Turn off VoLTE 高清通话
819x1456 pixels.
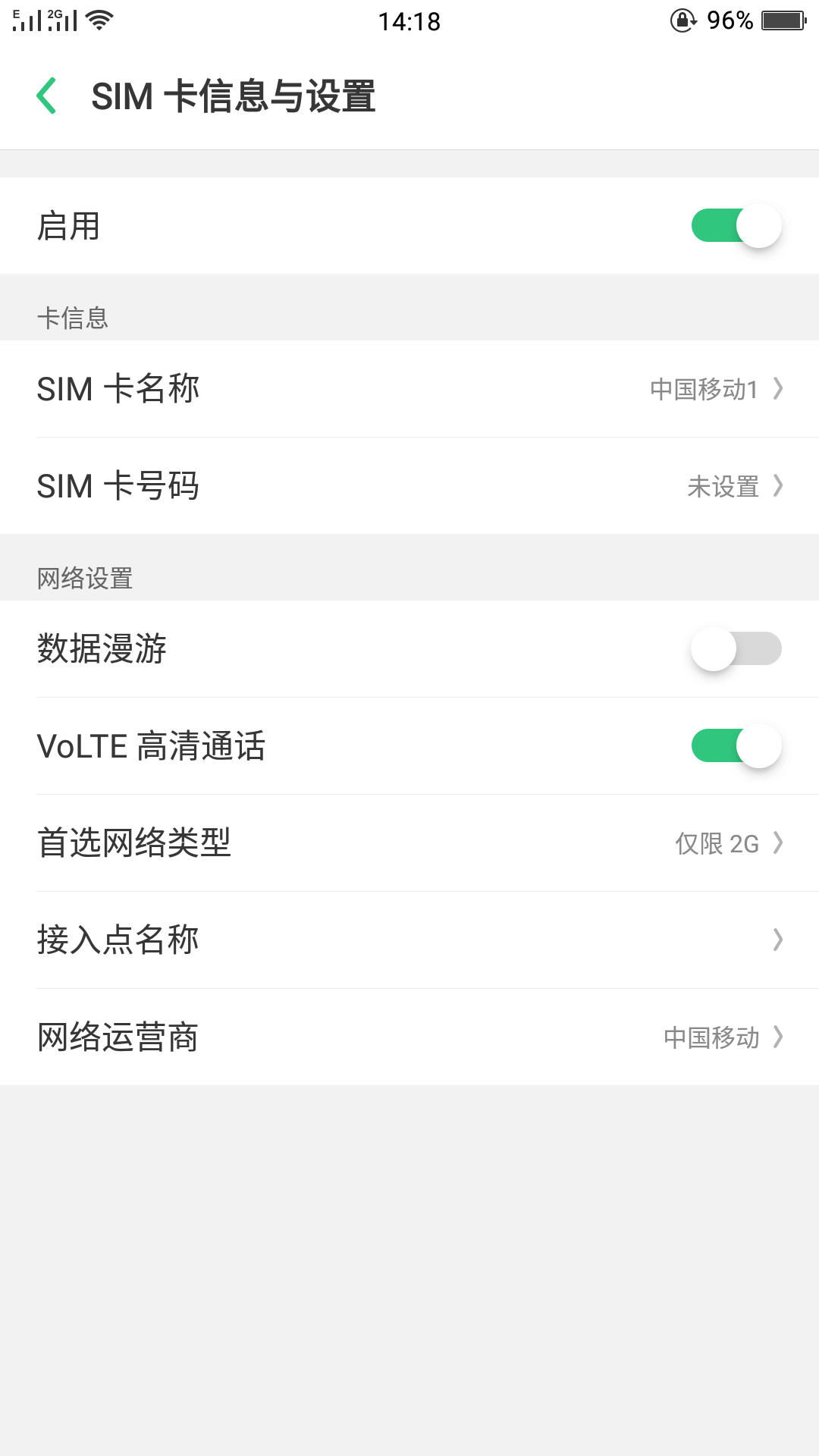[736, 746]
